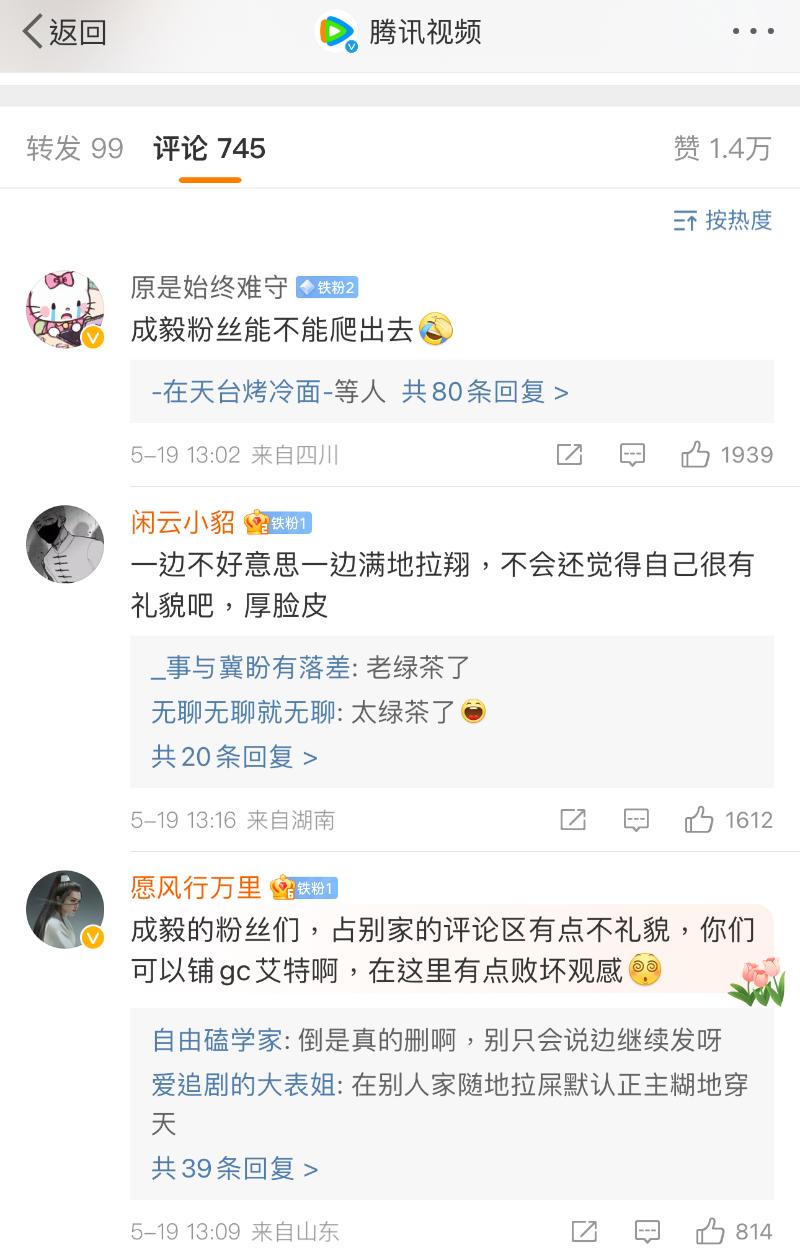Expand 共80条回复 replies

point(485,392)
